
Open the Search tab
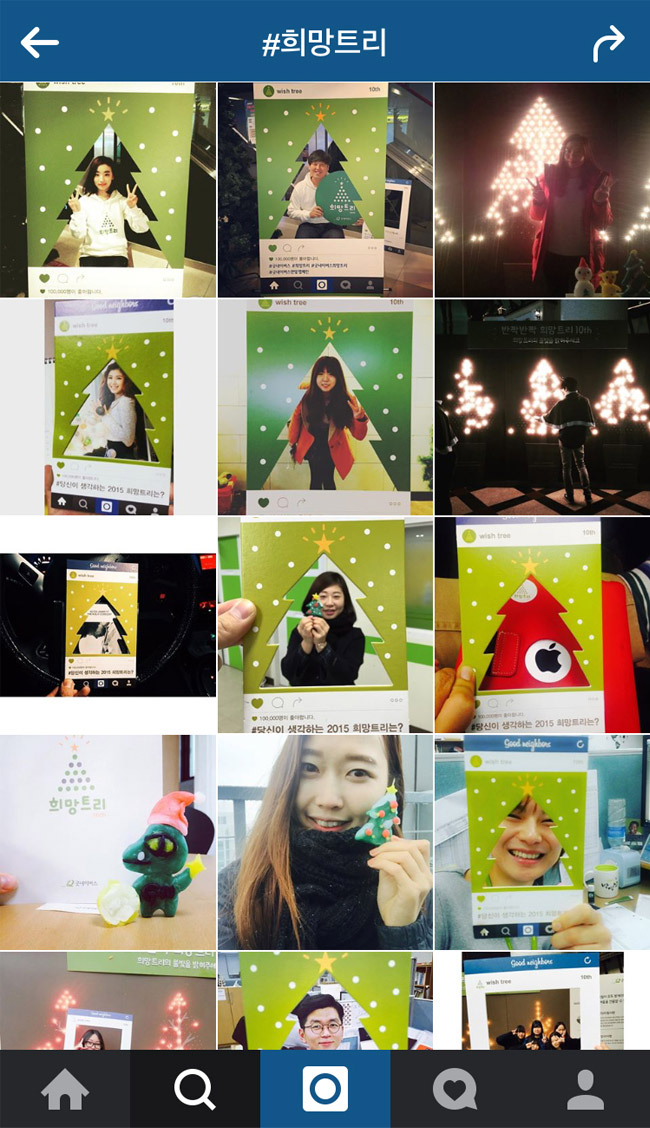tap(195, 1089)
